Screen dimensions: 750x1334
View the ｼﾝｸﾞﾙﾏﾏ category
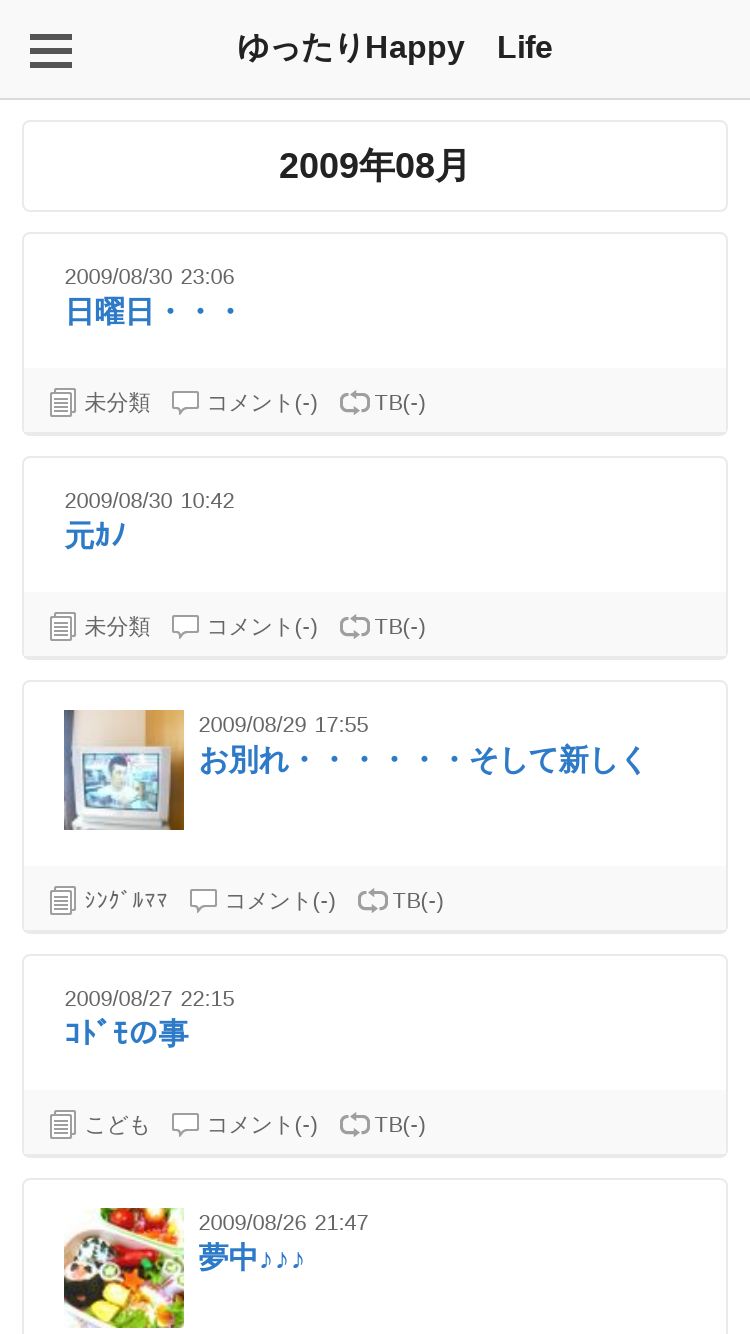(110, 900)
